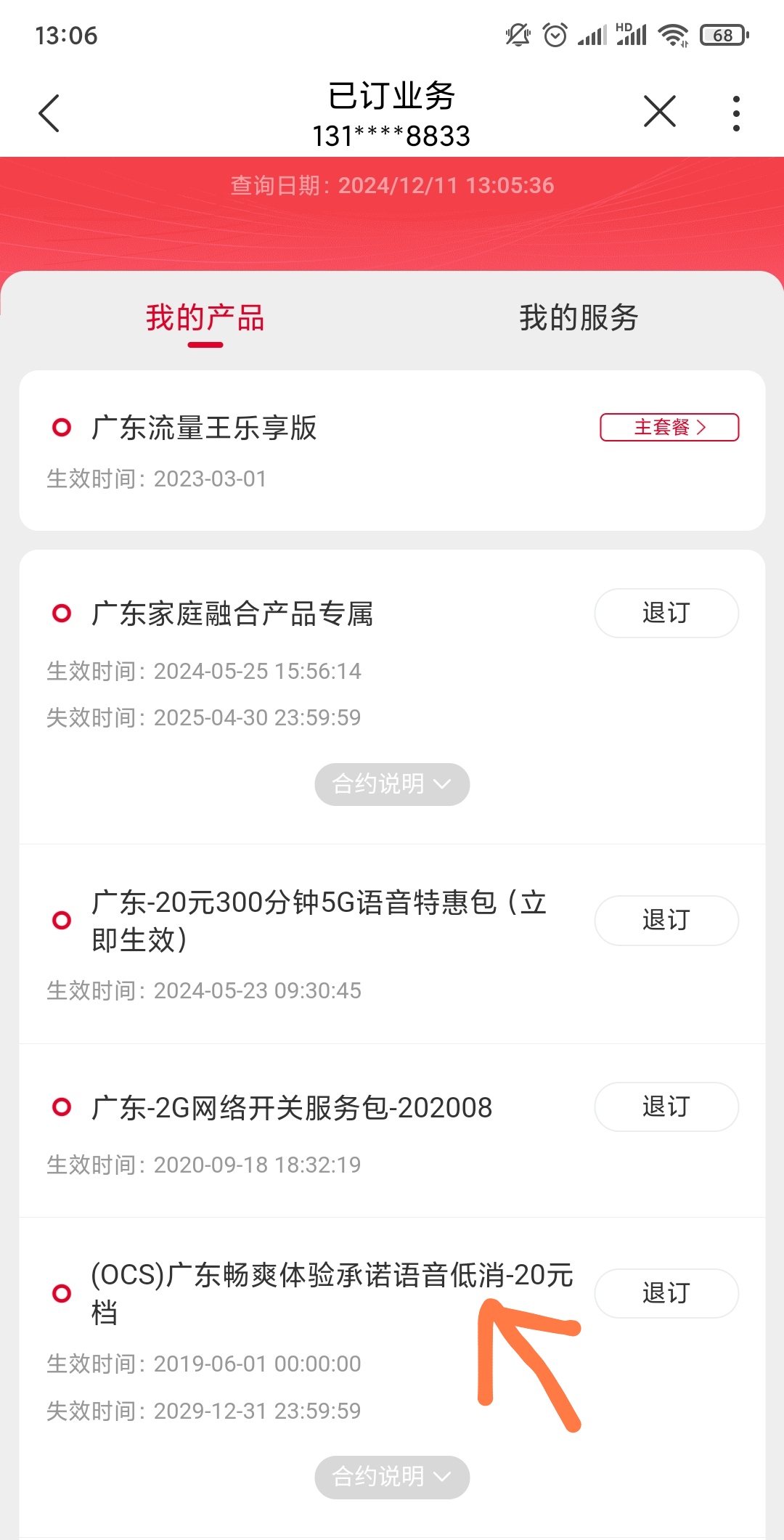This screenshot has height=1540, width=784.
Task: Open the three-dot overflow menu
Action: point(736,113)
